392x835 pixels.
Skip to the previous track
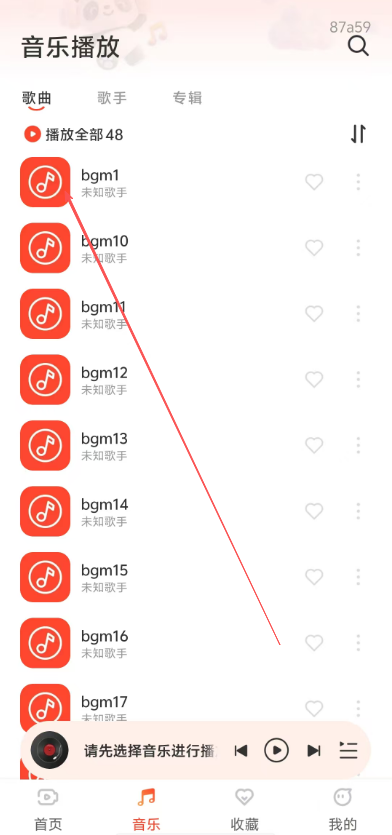coord(241,751)
